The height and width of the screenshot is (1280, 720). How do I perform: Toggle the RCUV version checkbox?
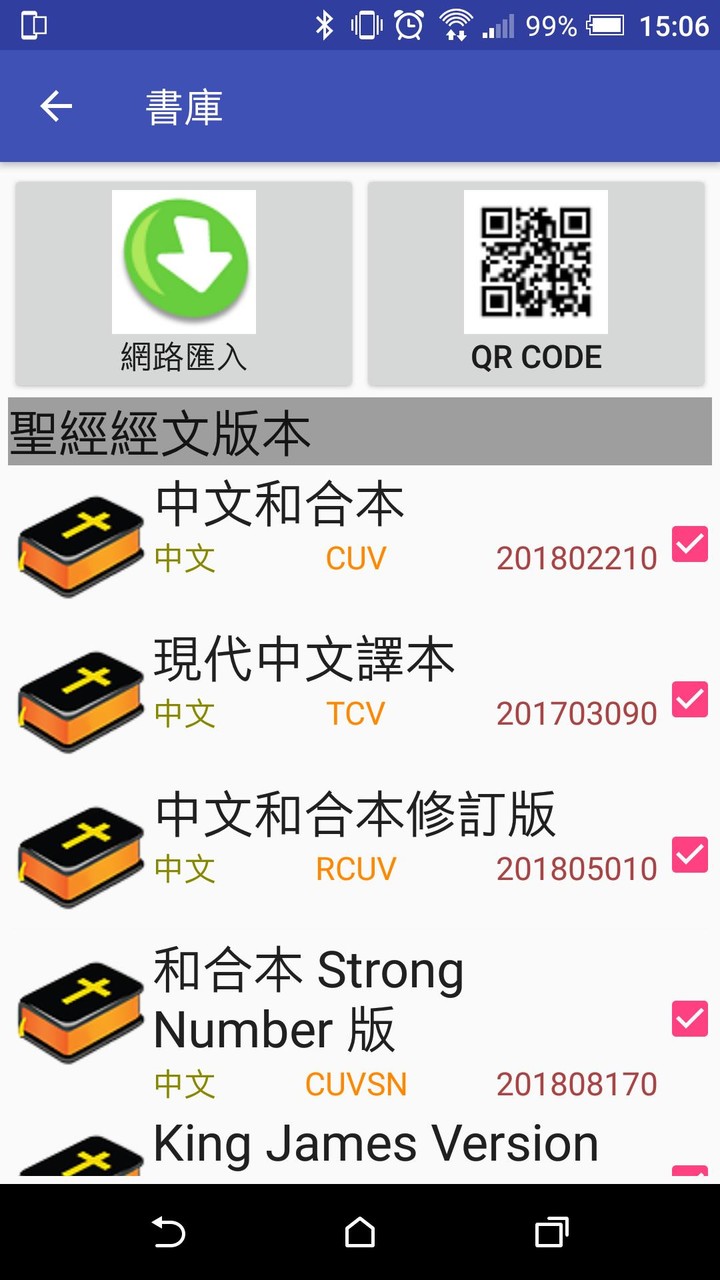(688, 855)
